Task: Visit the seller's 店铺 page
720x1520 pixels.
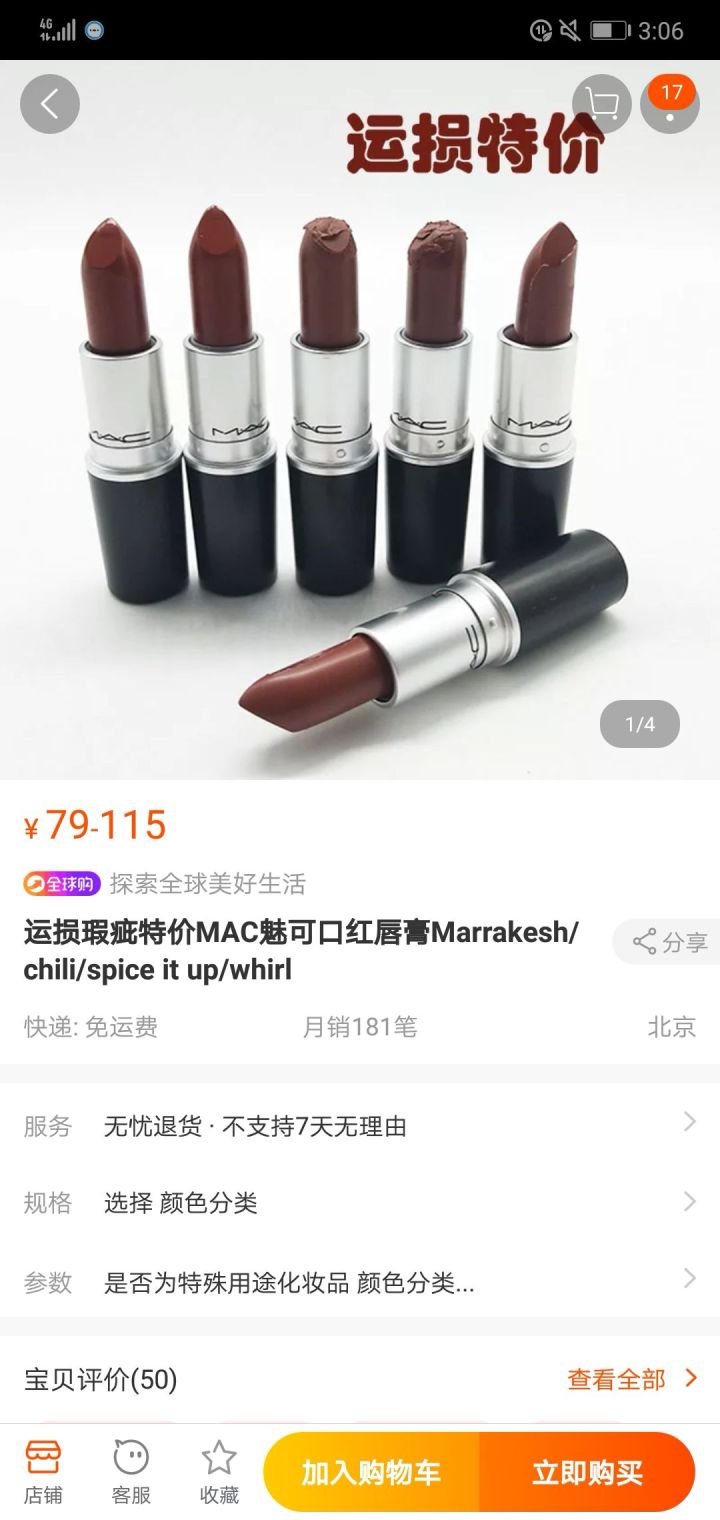Action: point(43,1472)
